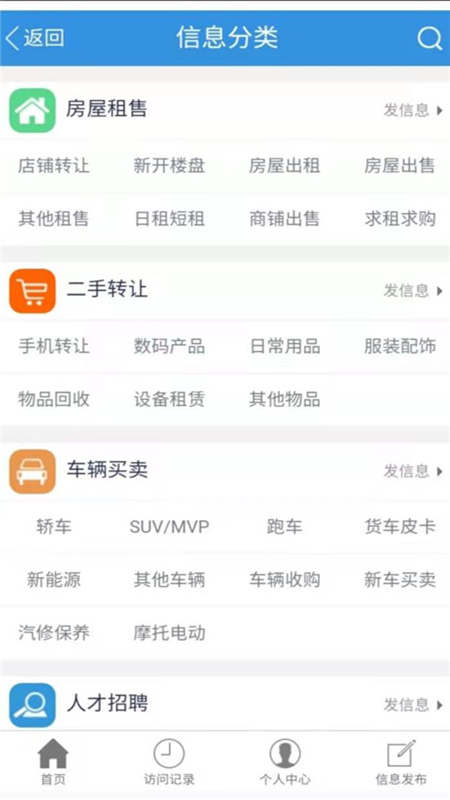
Task: Go back using 返回
Action: [35, 38]
